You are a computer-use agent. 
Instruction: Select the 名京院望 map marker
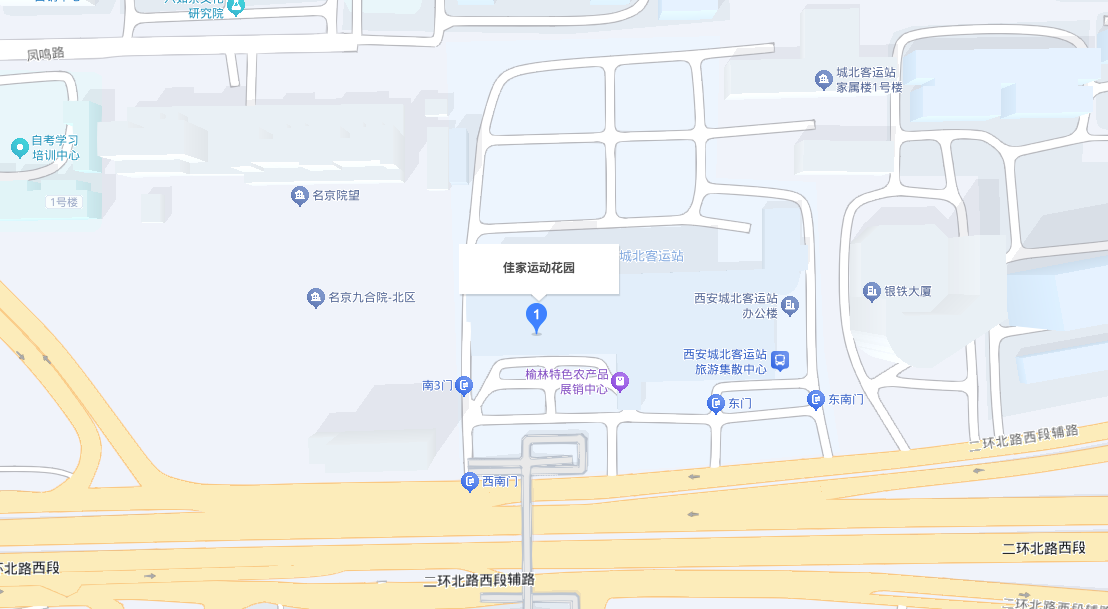click(299, 196)
